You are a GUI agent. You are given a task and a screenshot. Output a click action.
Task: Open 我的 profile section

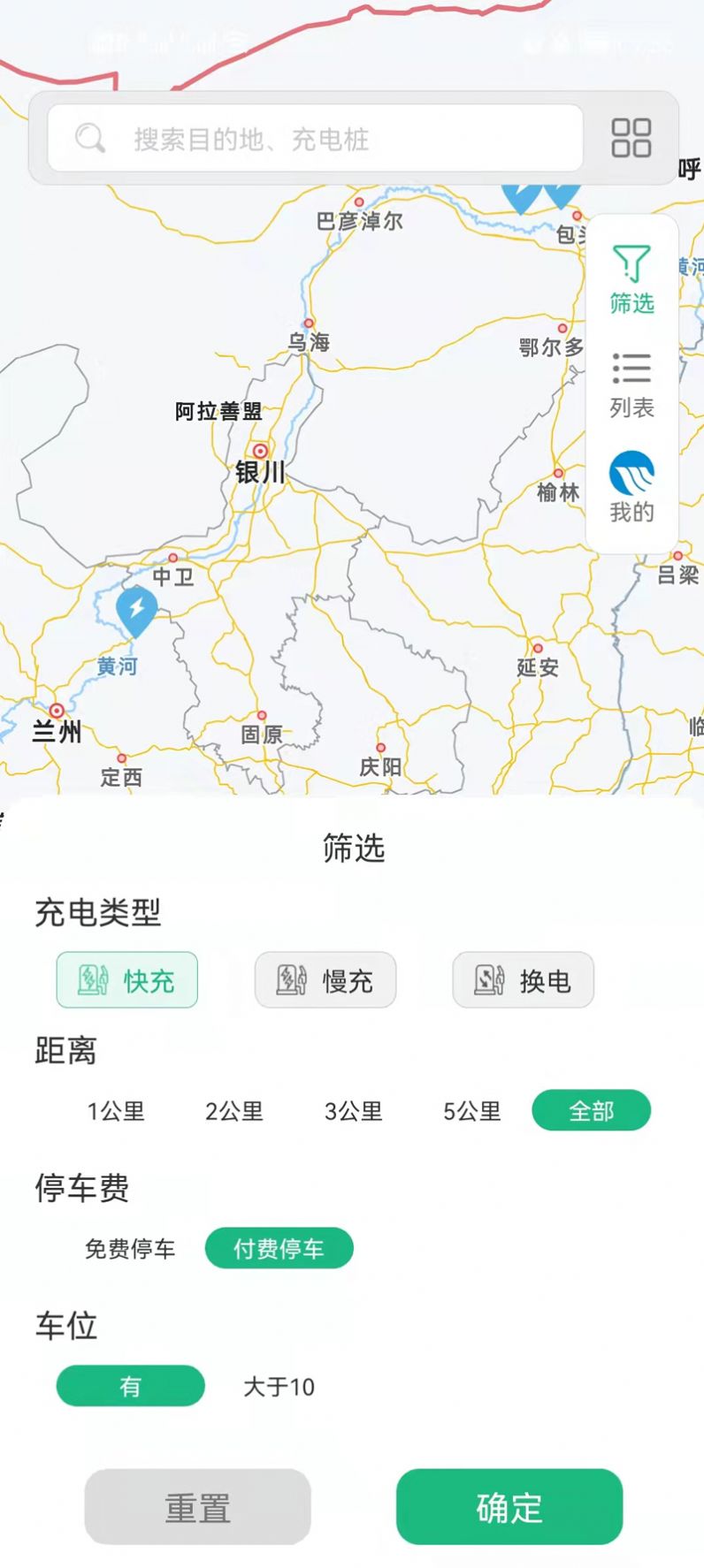coord(631,487)
